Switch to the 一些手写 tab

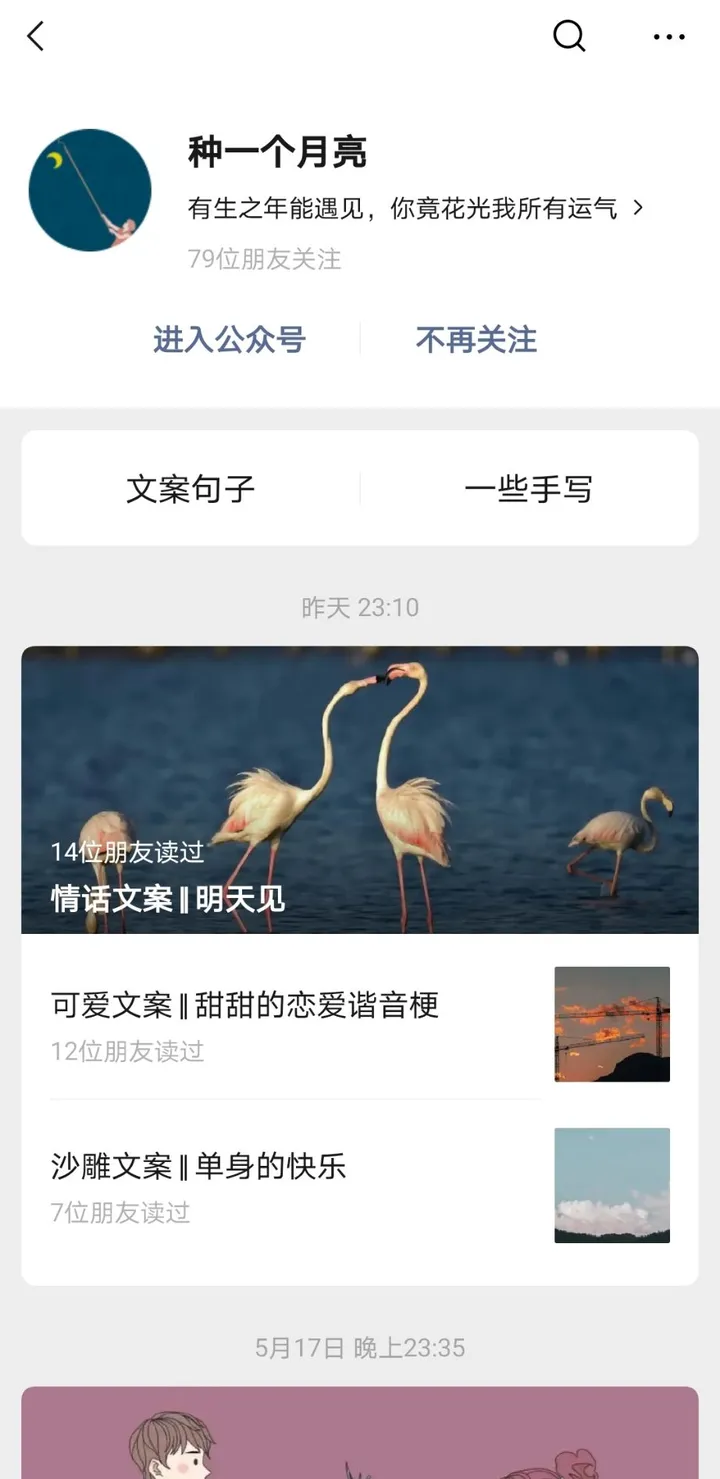tap(529, 489)
